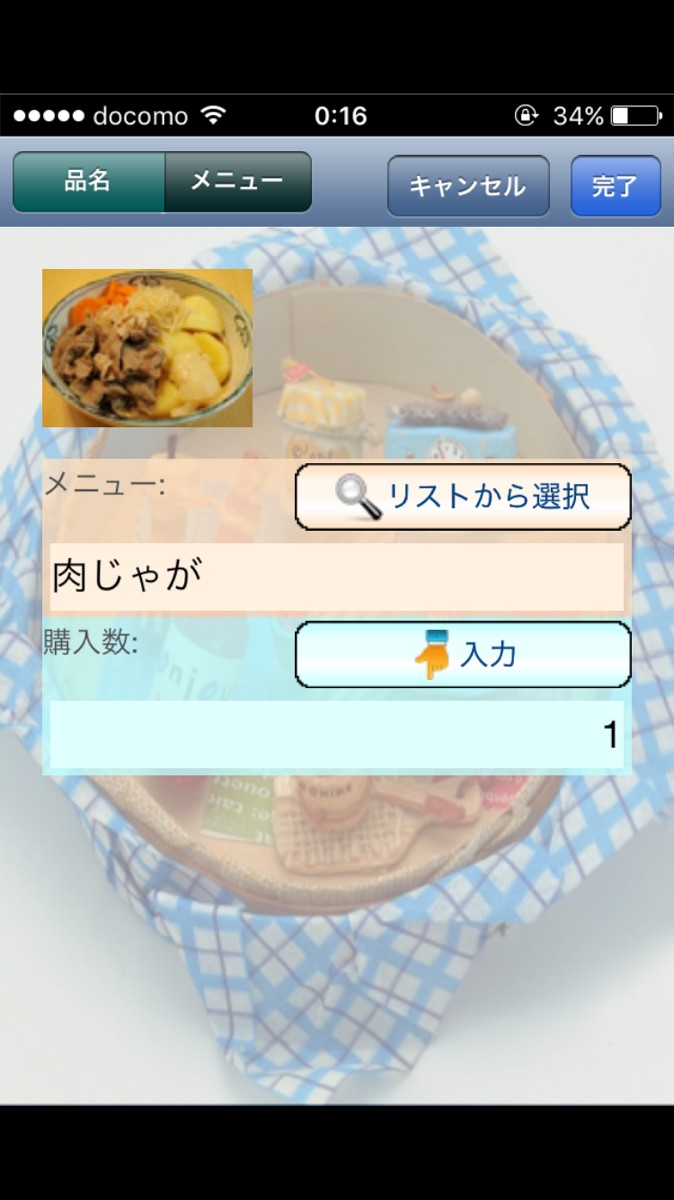Confirm with the 完了 button
This screenshot has height=1200, width=674.
pyautogui.click(x=615, y=186)
